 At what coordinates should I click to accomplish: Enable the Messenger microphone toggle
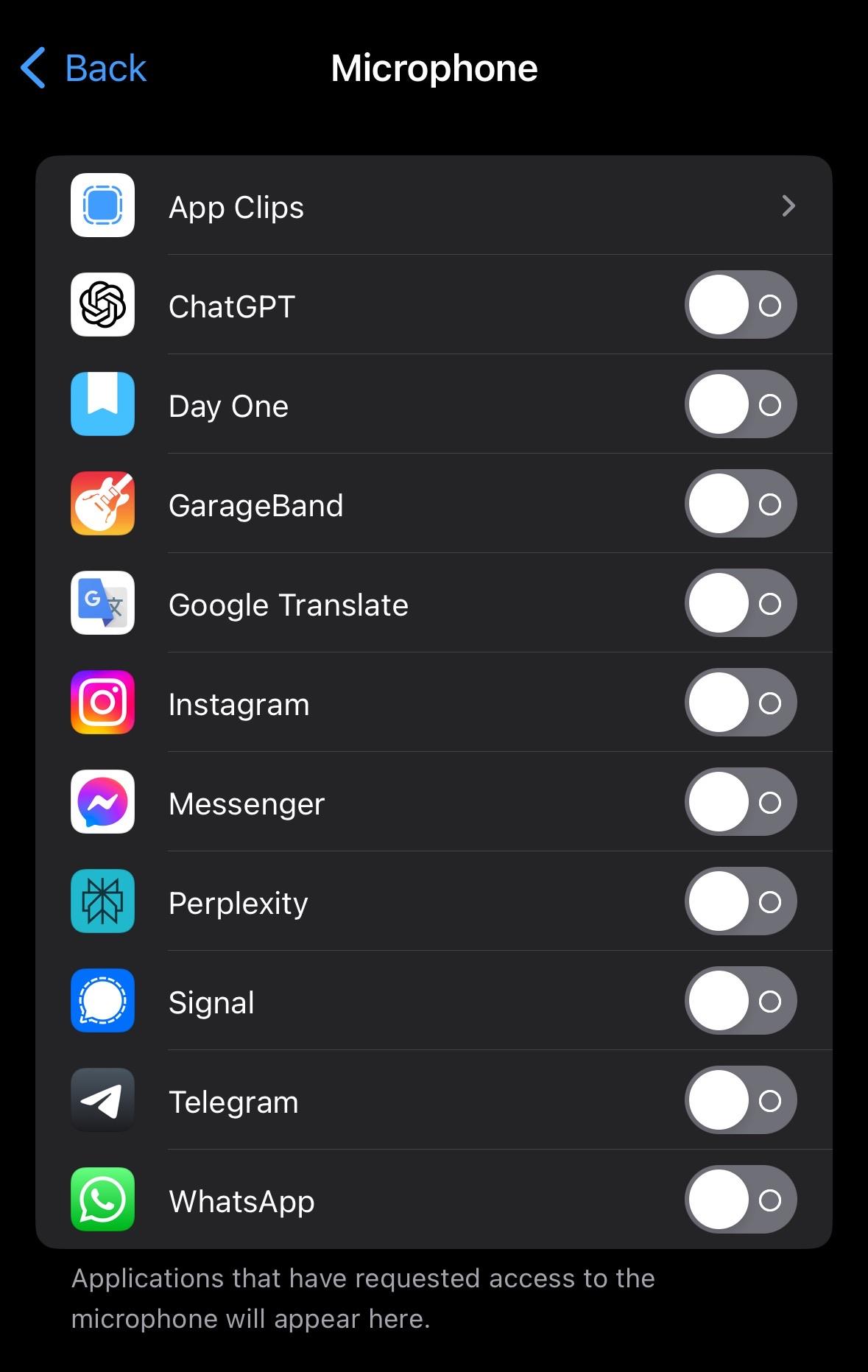point(740,802)
